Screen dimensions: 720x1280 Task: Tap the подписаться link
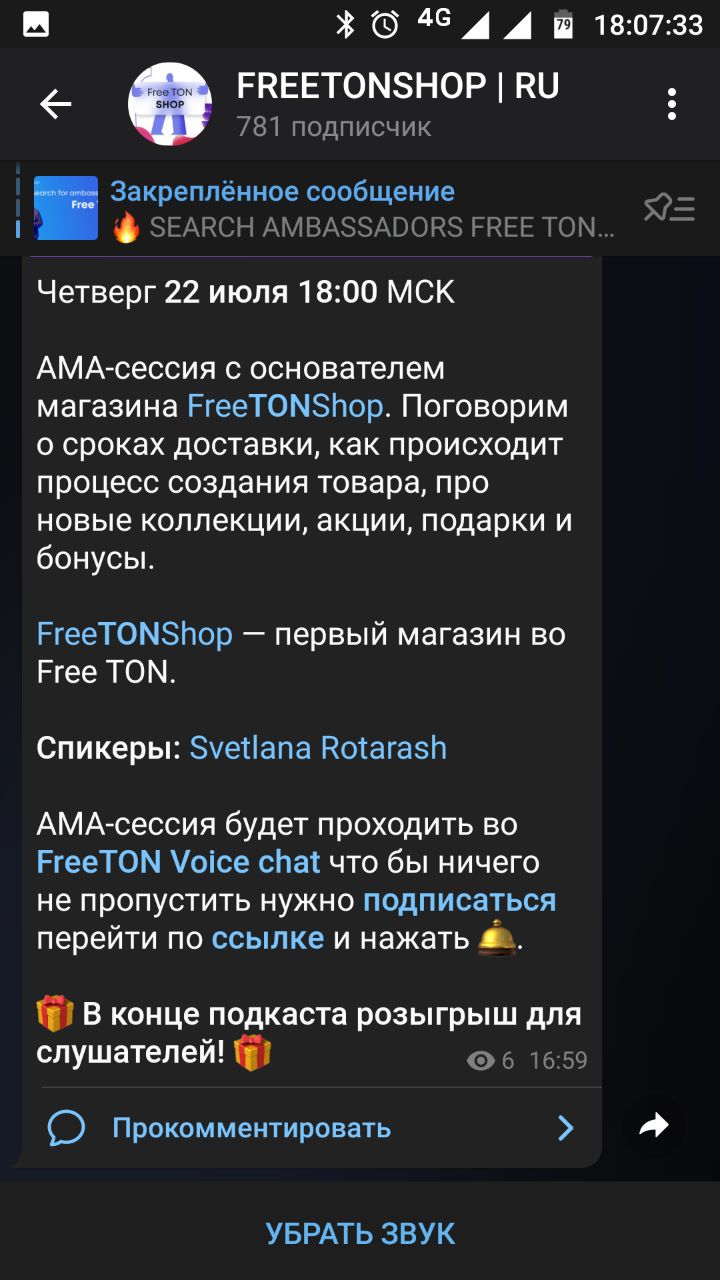tap(459, 900)
